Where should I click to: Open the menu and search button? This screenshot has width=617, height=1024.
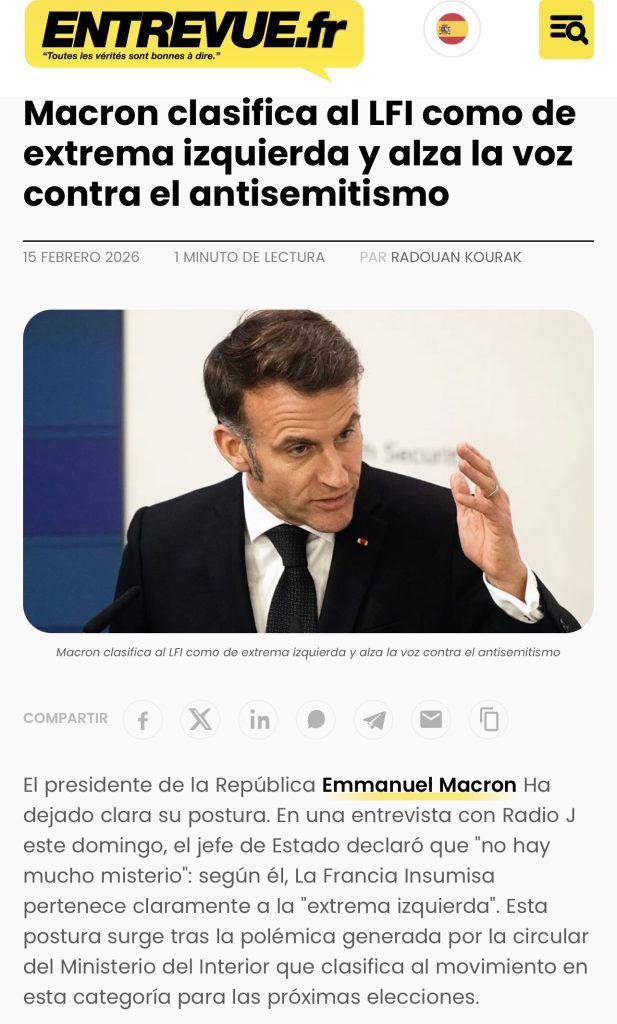566,30
